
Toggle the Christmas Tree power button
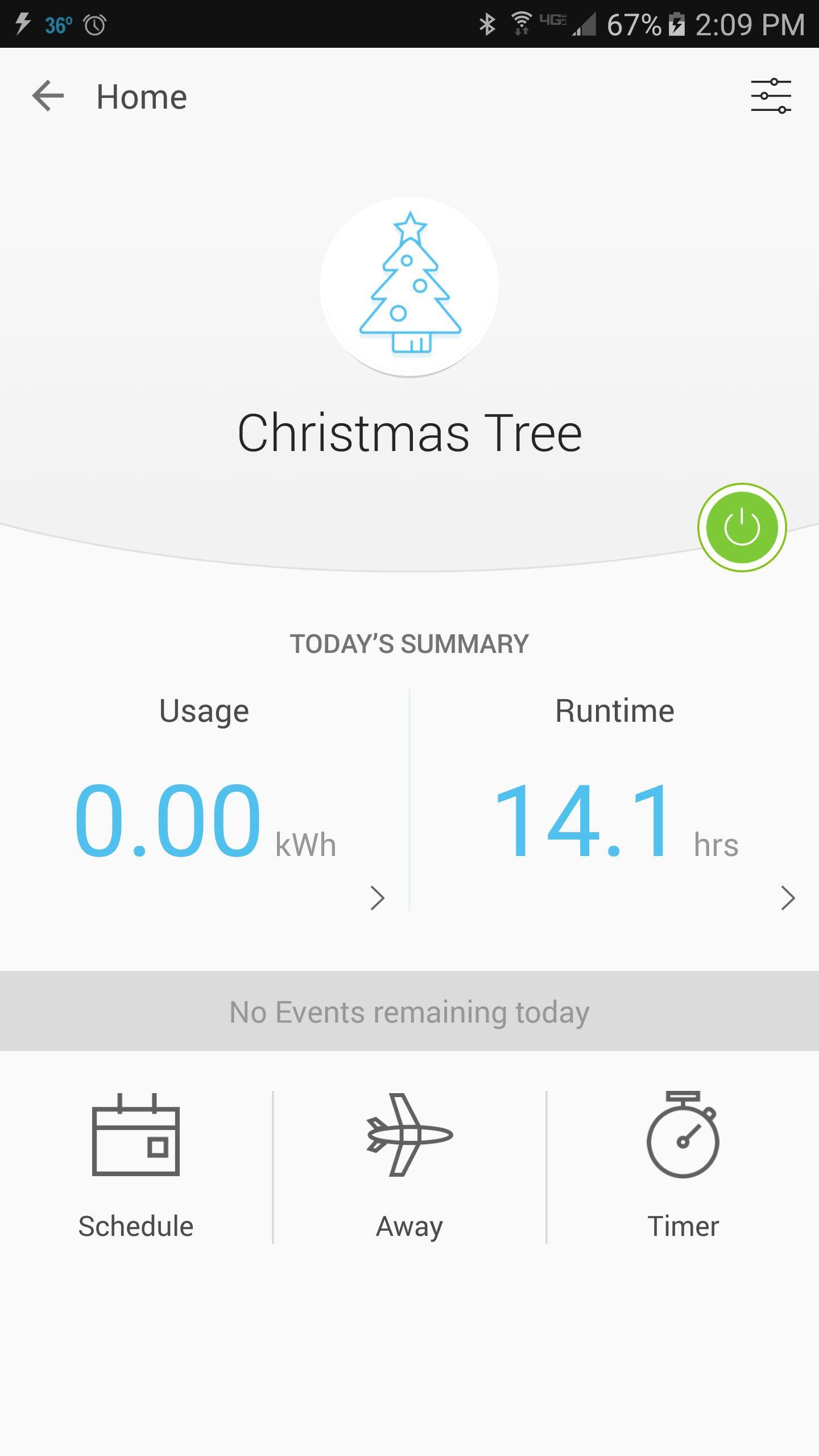742,527
